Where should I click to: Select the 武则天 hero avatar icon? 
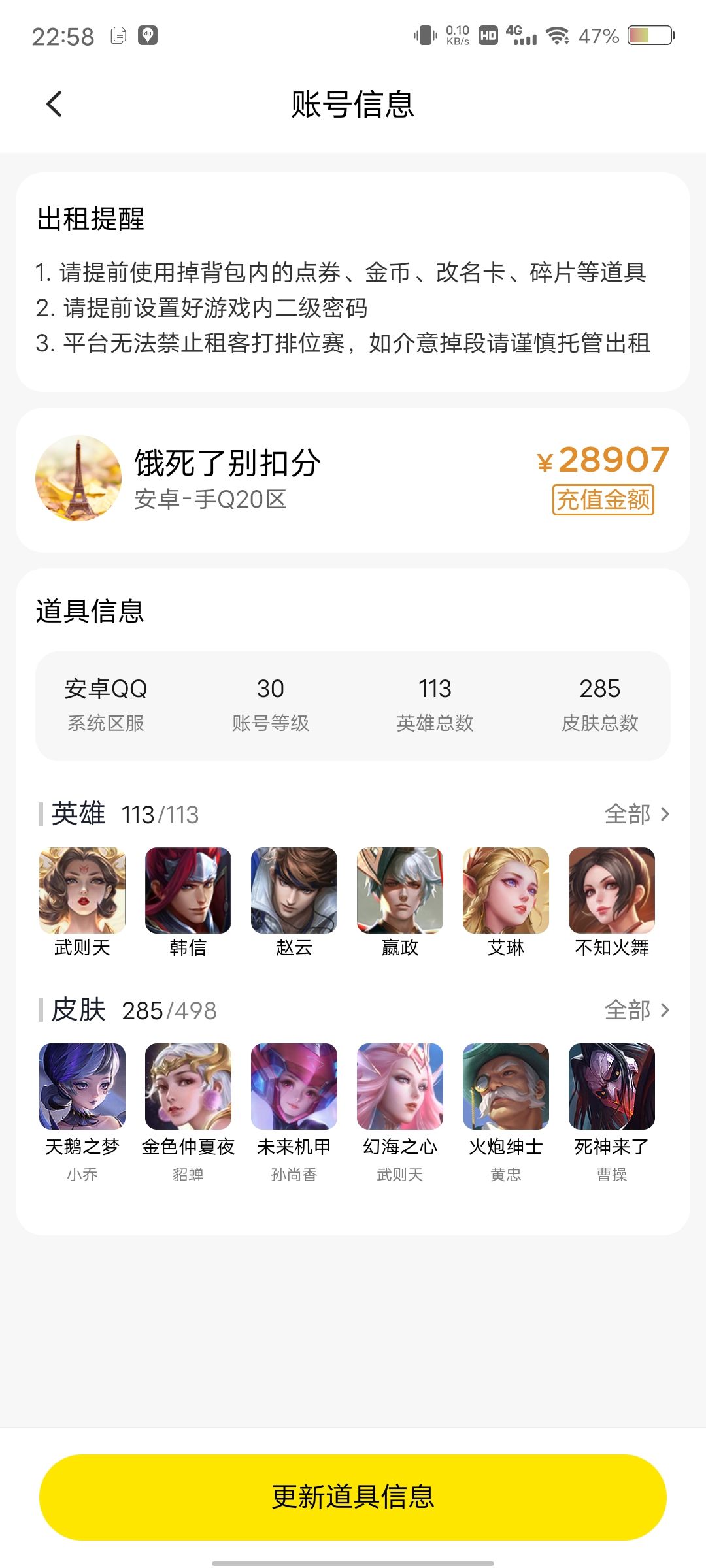(x=81, y=889)
